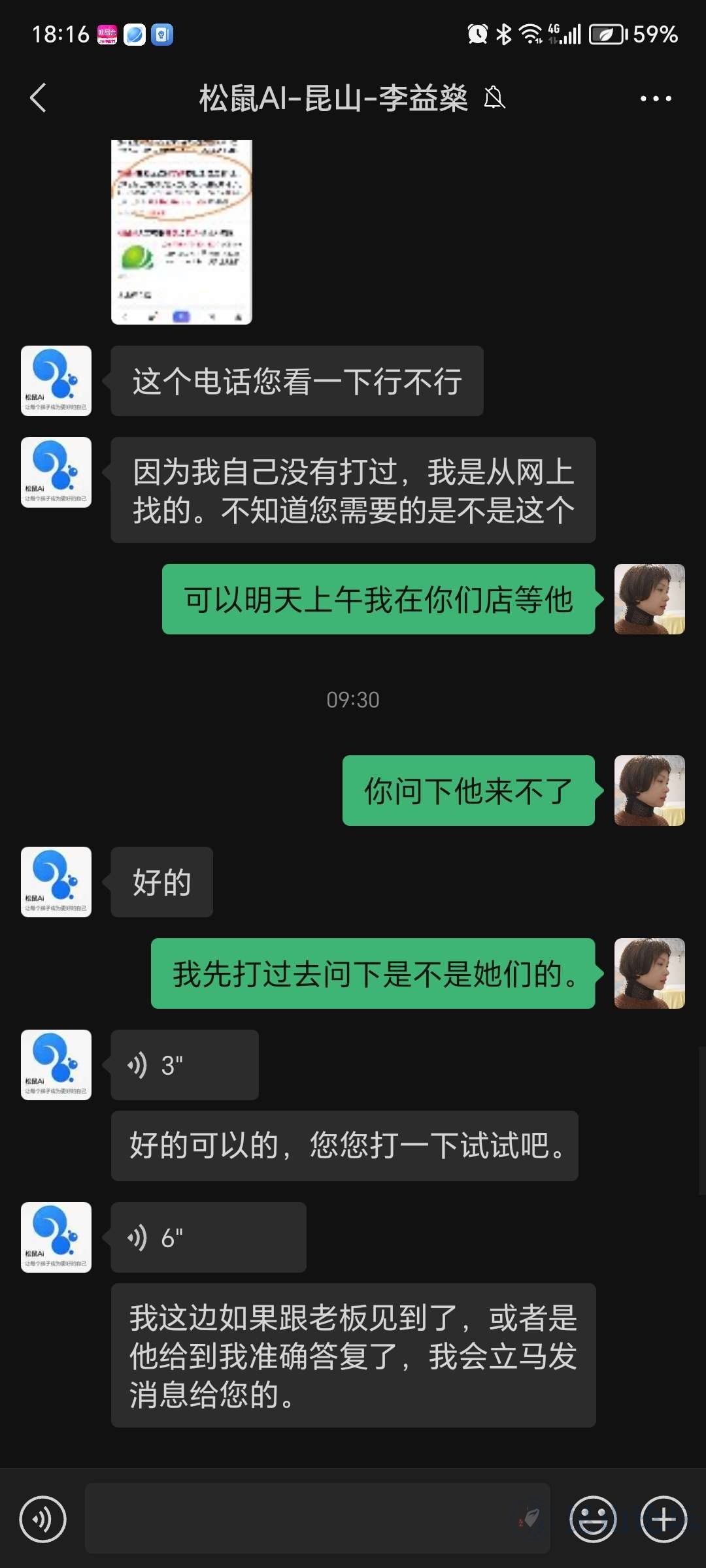This screenshot has width=706, height=1568.
Task: Open my avatar beside 你问下他来不了
Action: point(649,791)
